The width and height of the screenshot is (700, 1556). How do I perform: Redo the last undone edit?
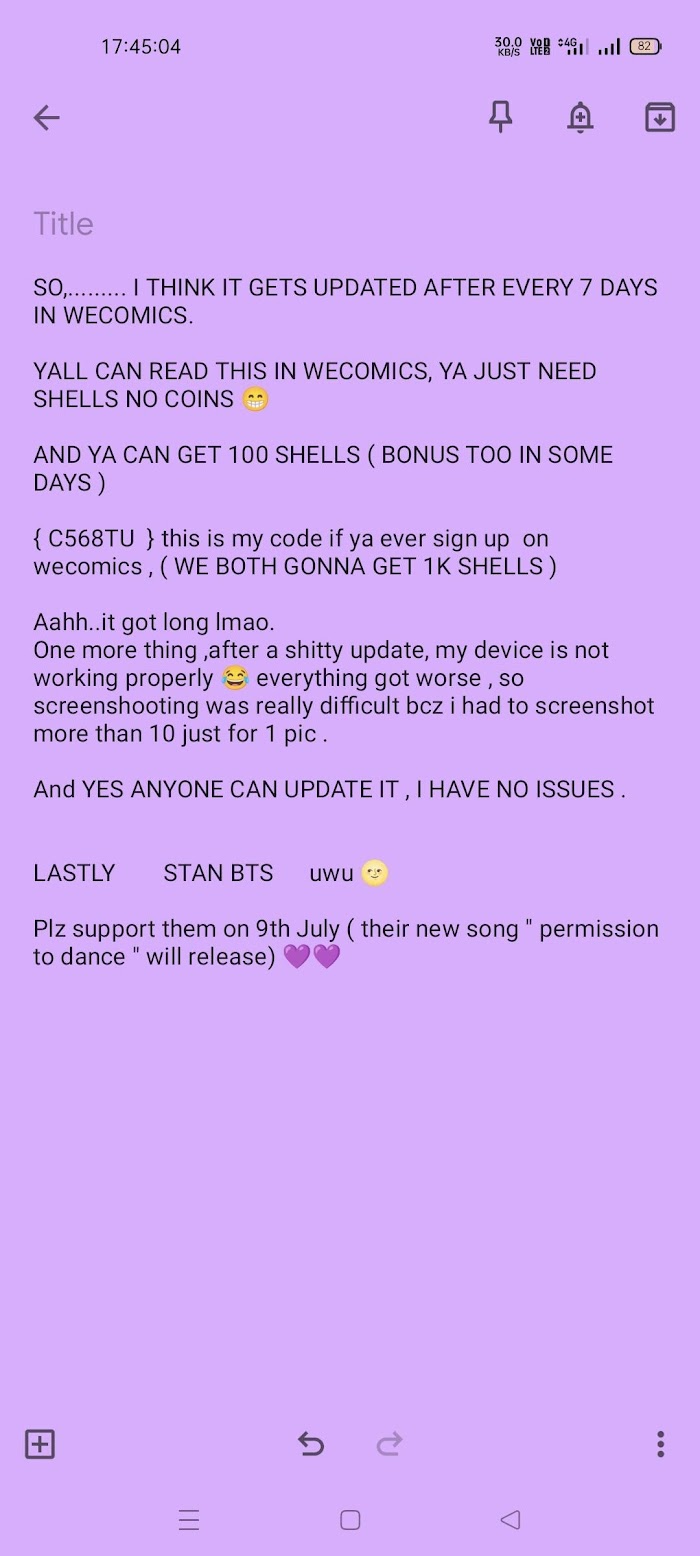tap(389, 1444)
